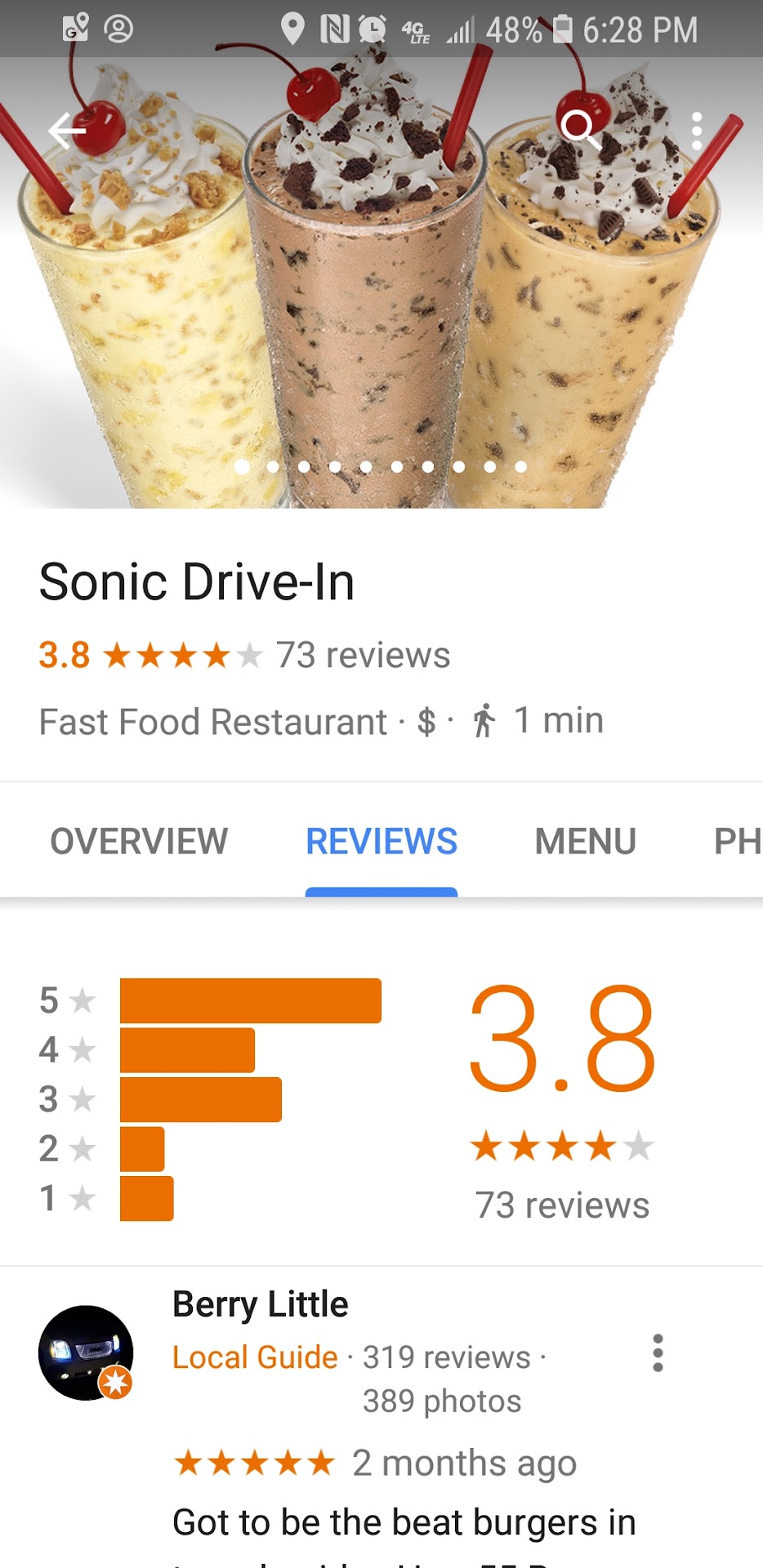Image resolution: width=763 pixels, height=1568 pixels.
Task: Open options for Berry Little's review
Action: (658, 1353)
